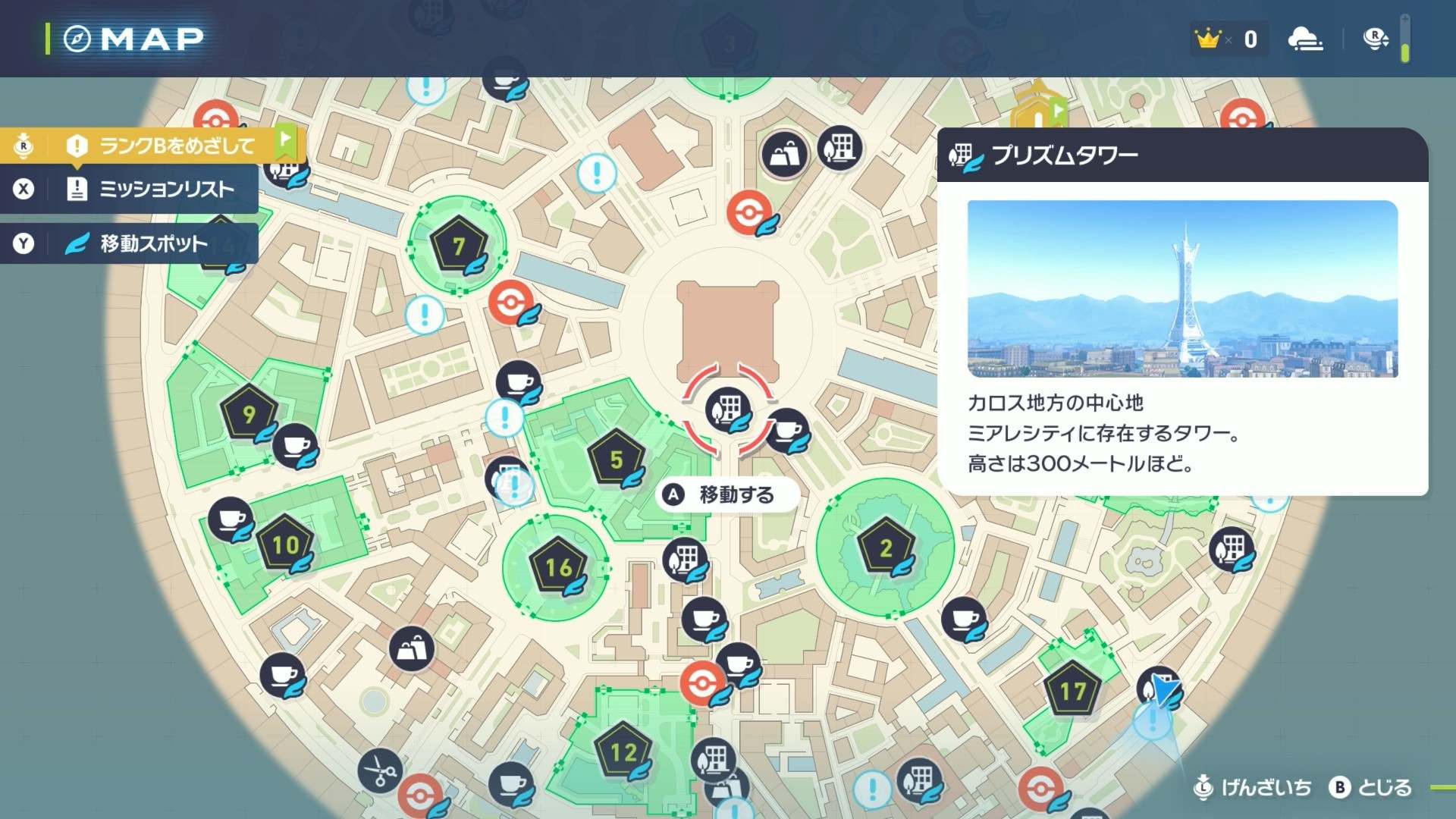Select wild zone 17 marker
Viewport: 1456px width, 819px height.
coord(1072,690)
